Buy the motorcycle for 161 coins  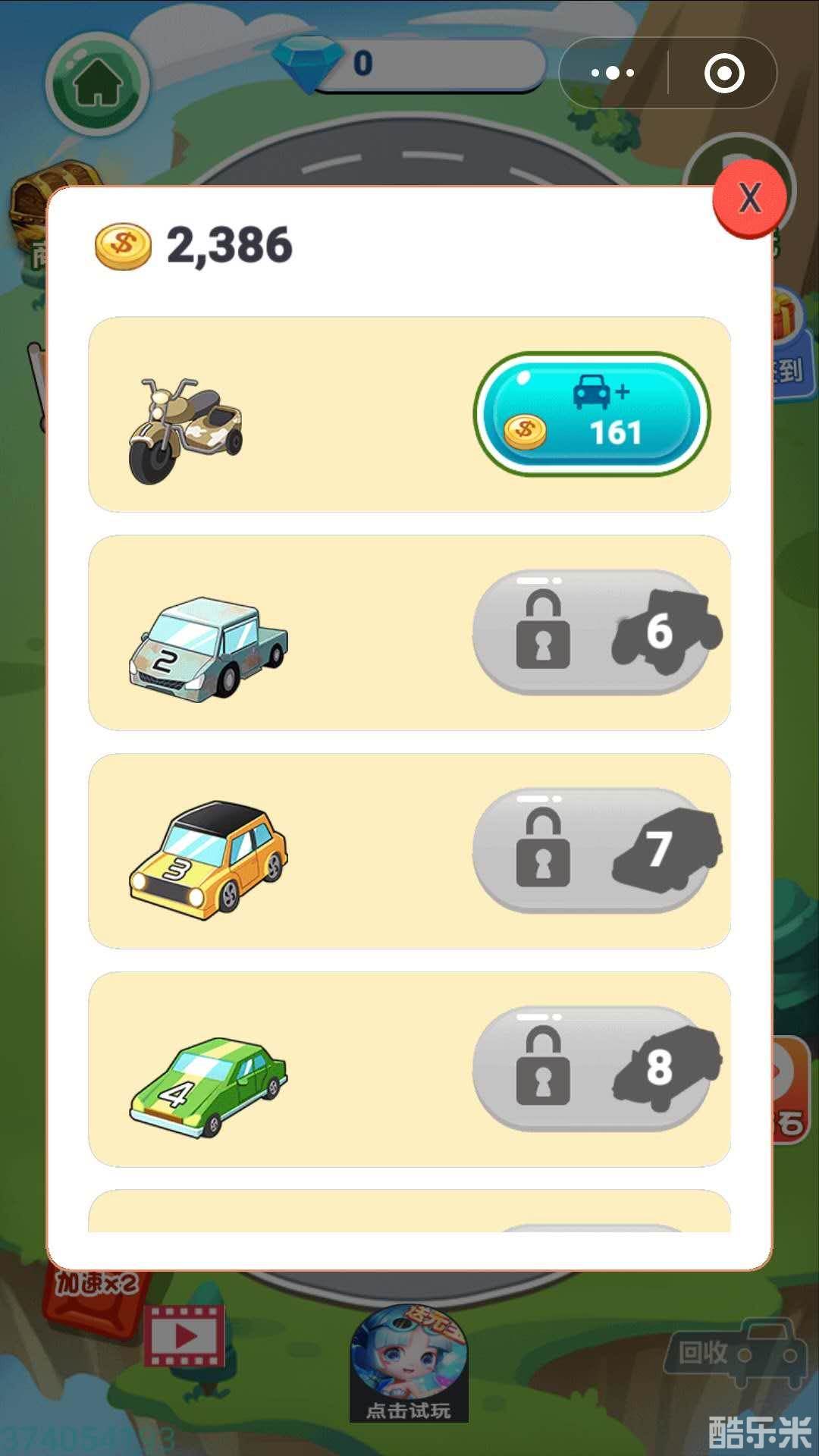[x=591, y=414]
